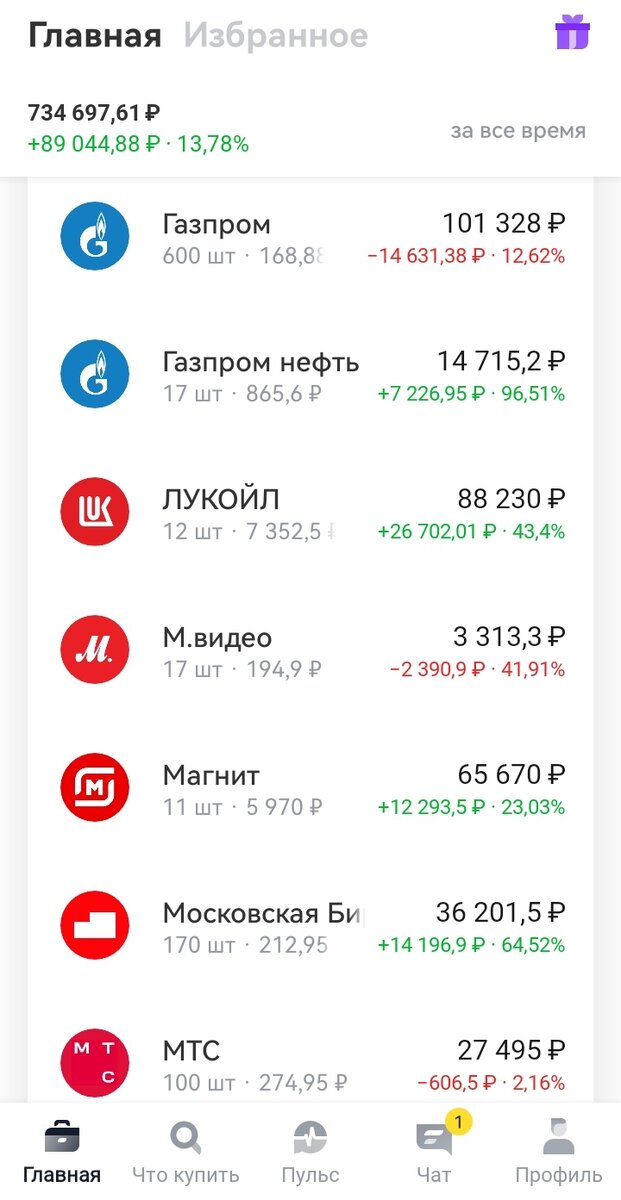The height and width of the screenshot is (1200, 621).
Task: Switch to the Избранное tab
Action: [x=275, y=36]
